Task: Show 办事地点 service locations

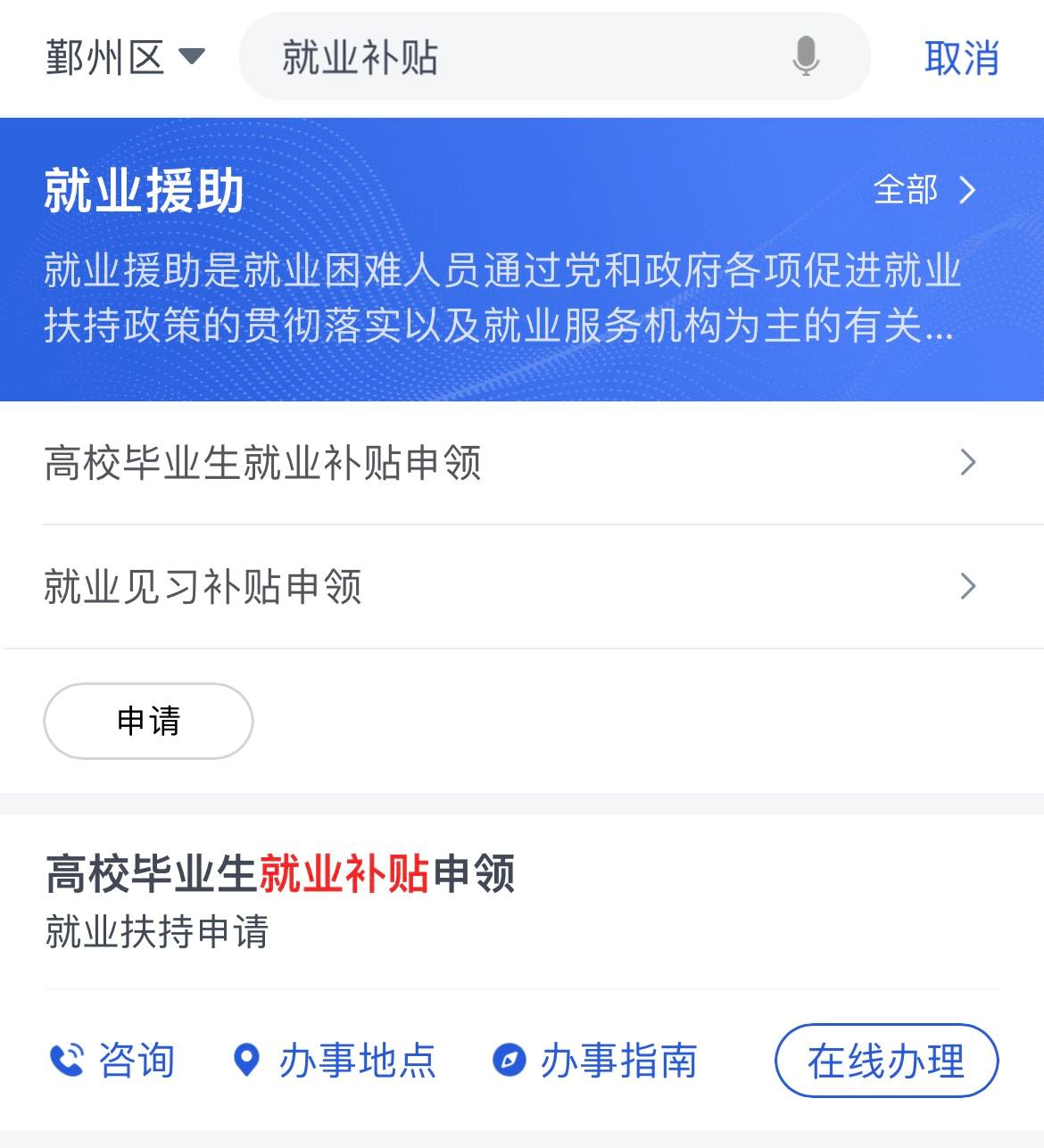Action: (x=335, y=1061)
